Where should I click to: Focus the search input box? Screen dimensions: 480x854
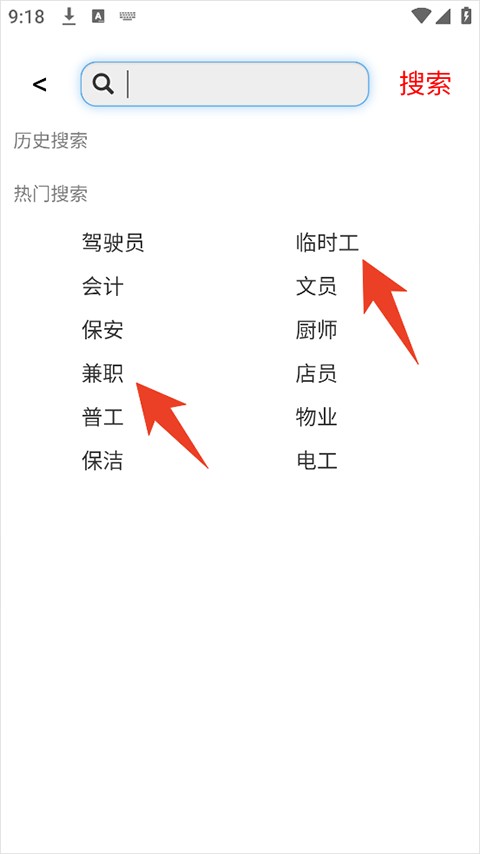tap(224, 84)
